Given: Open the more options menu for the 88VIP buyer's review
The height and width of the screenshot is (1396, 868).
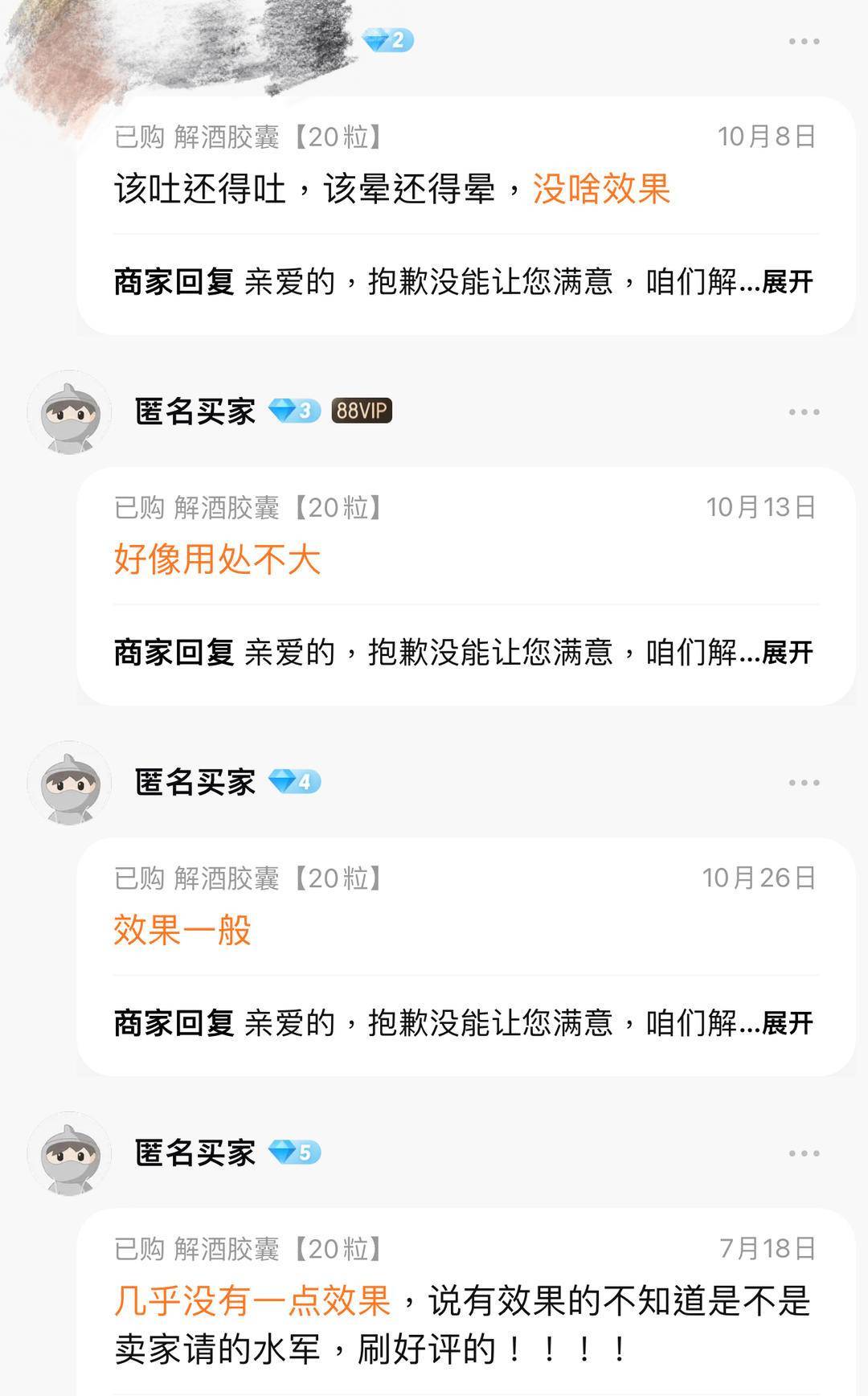Looking at the screenshot, I should pos(804,411).
